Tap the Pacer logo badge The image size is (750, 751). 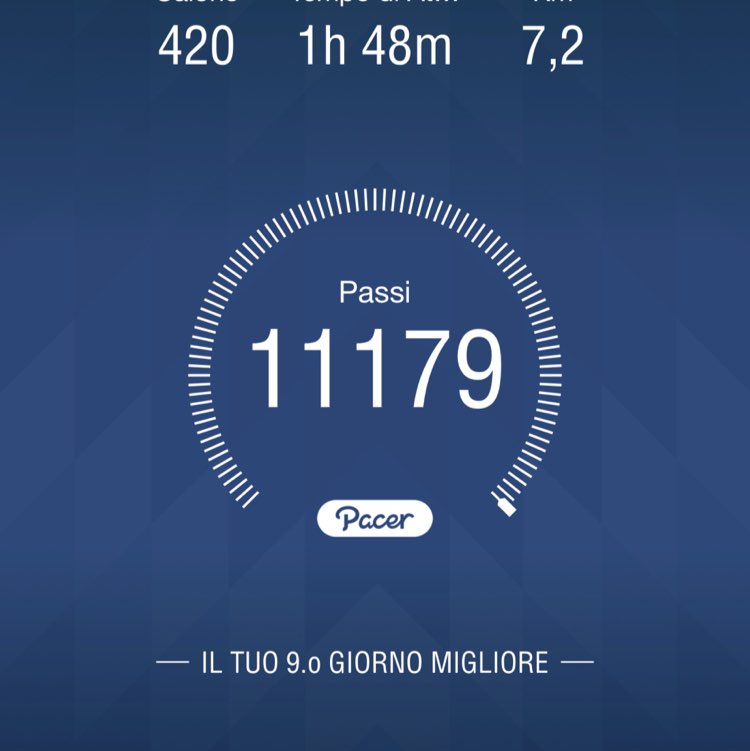click(x=375, y=517)
